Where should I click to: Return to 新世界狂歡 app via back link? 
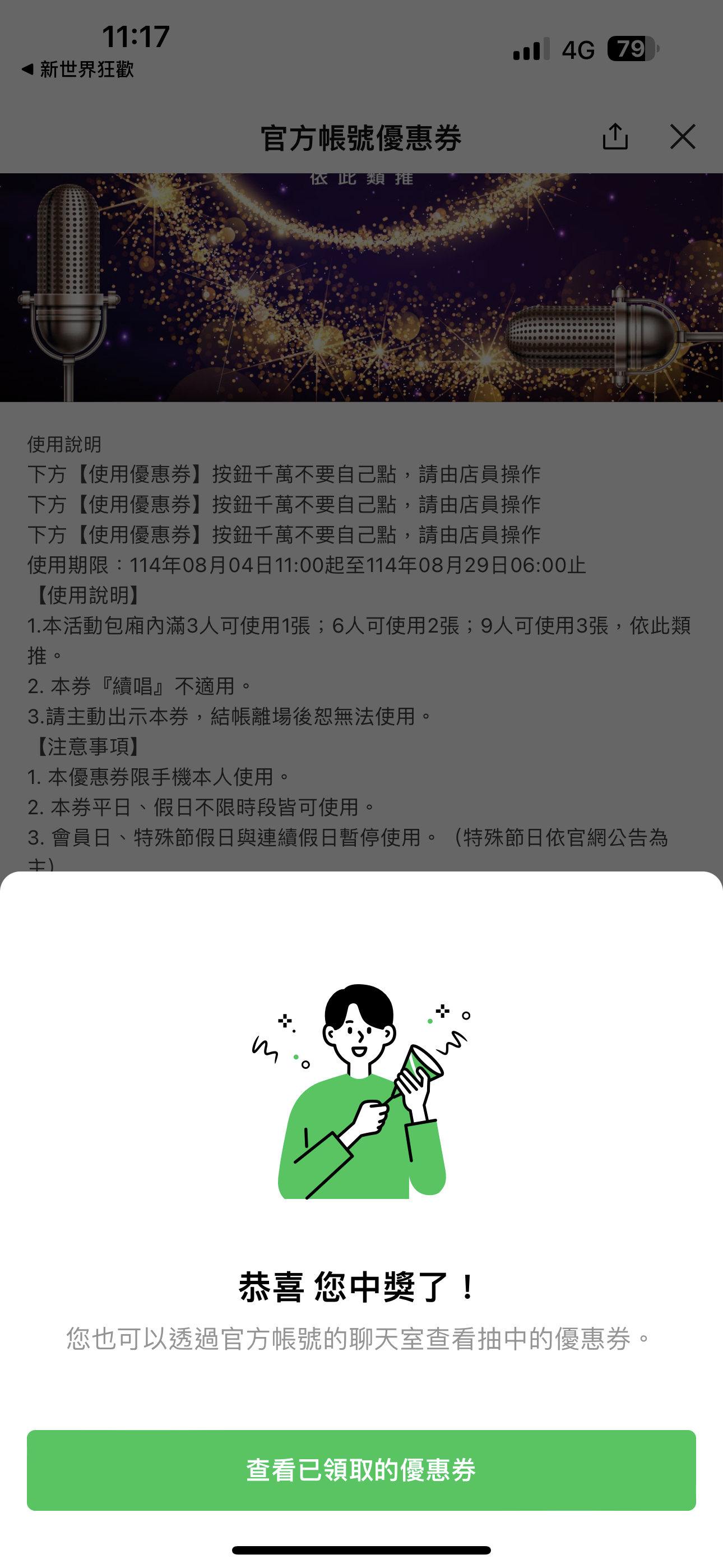click(78, 70)
